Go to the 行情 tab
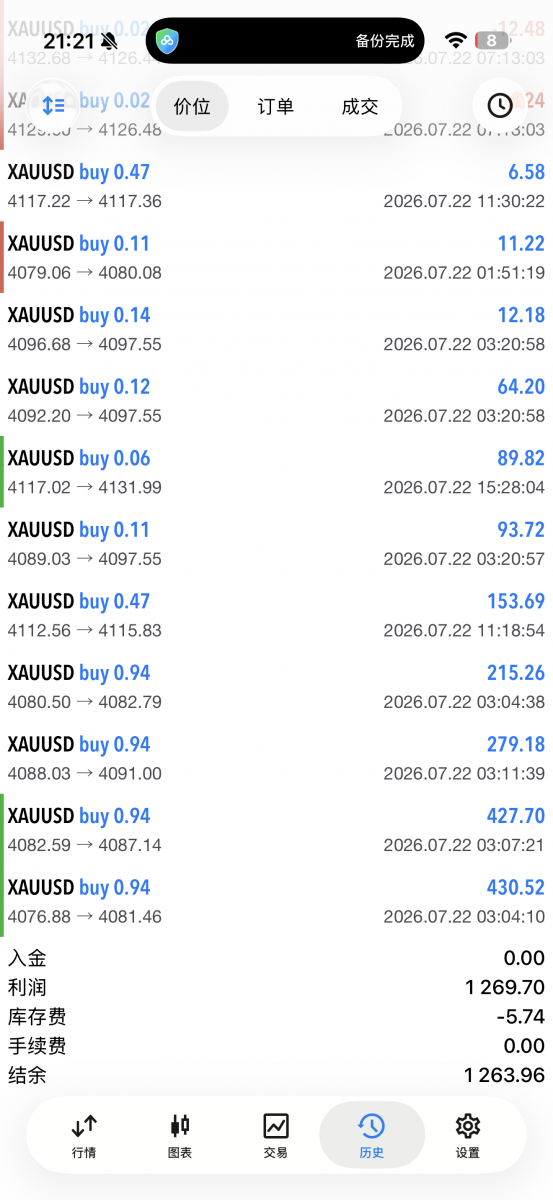 [x=84, y=1136]
